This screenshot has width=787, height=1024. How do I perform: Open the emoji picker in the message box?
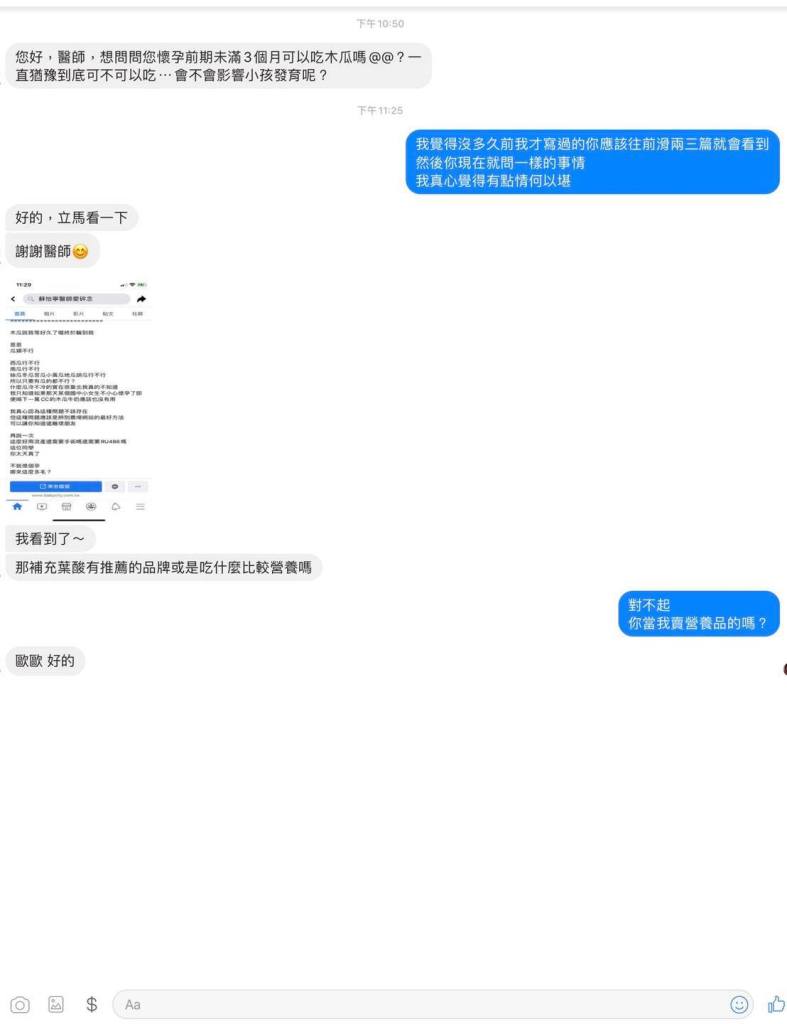[x=739, y=1005]
